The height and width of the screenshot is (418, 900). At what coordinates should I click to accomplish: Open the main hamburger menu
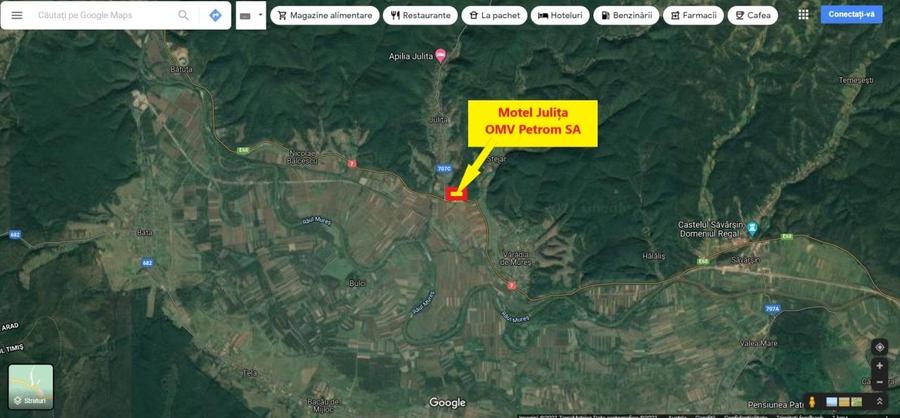pos(17,15)
